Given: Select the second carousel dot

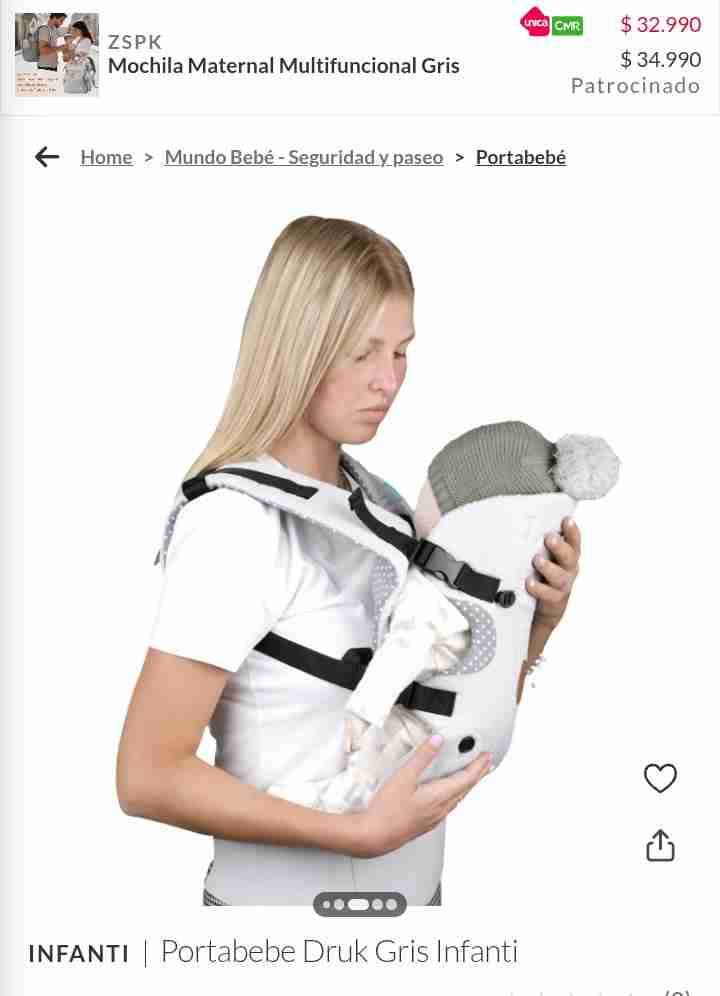Looking at the screenshot, I should click(x=338, y=903).
